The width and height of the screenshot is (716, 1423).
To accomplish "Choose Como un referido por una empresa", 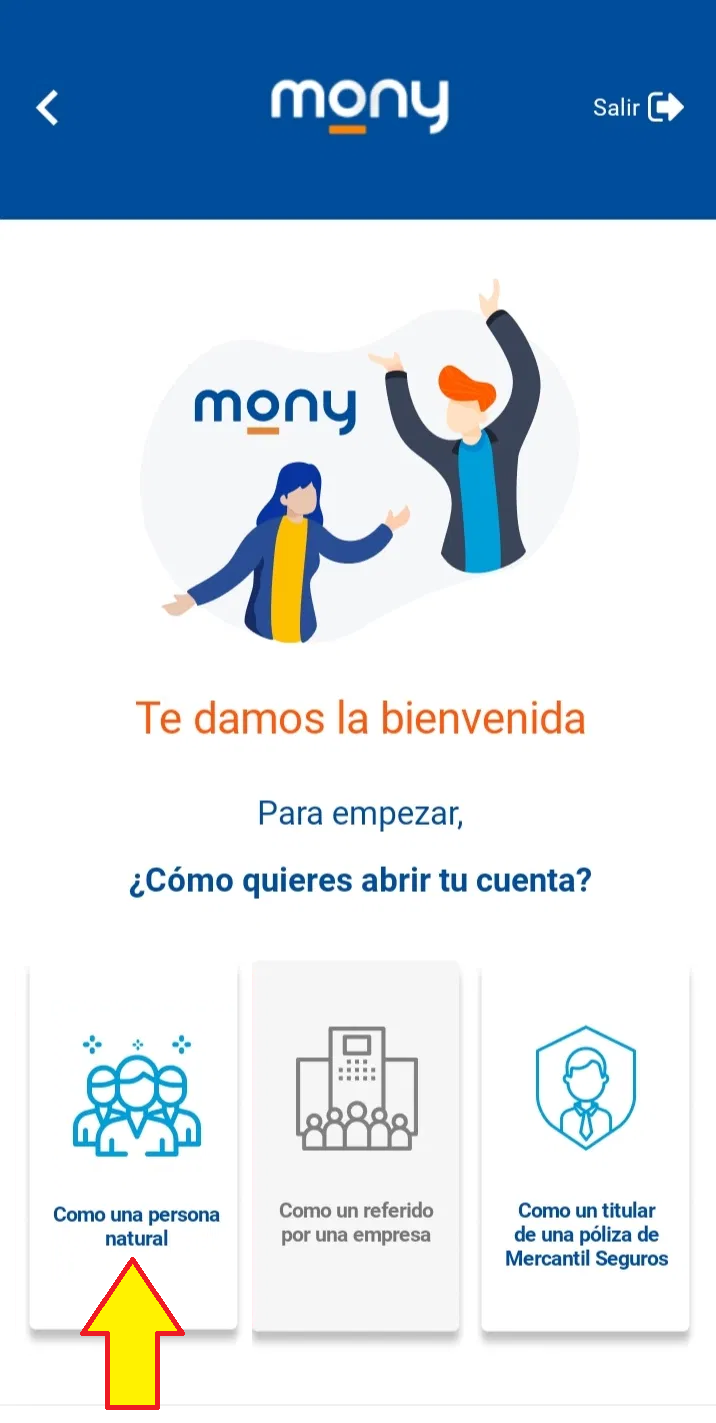I will [356, 1147].
